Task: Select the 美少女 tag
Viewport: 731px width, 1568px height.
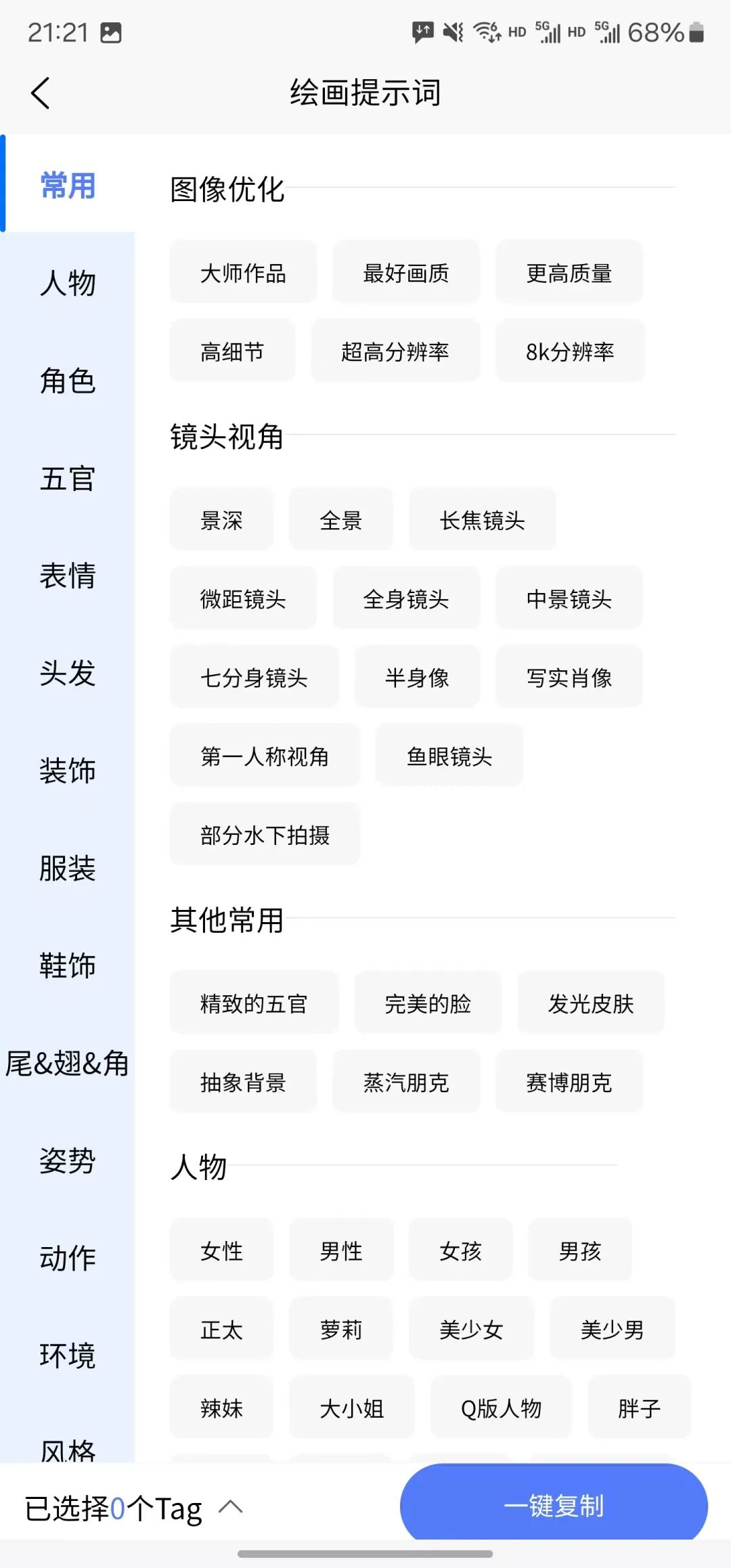Action: pyautogui.click(x=471, y=1329)
